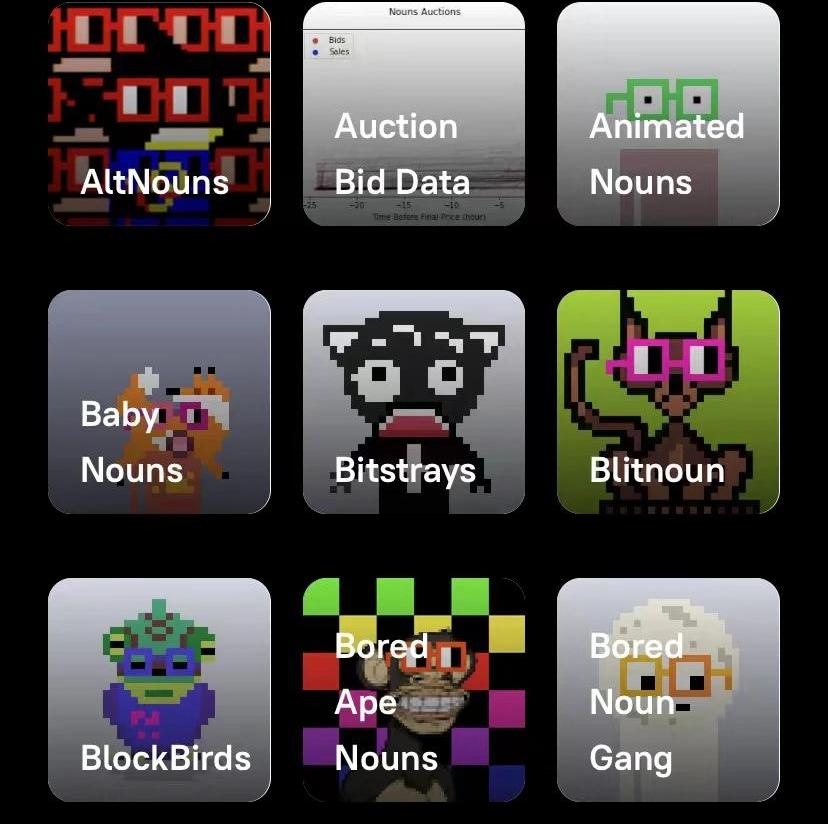View the Bitstrays project
The height and width of the screenshot is (824, 828).
[413, 402]
